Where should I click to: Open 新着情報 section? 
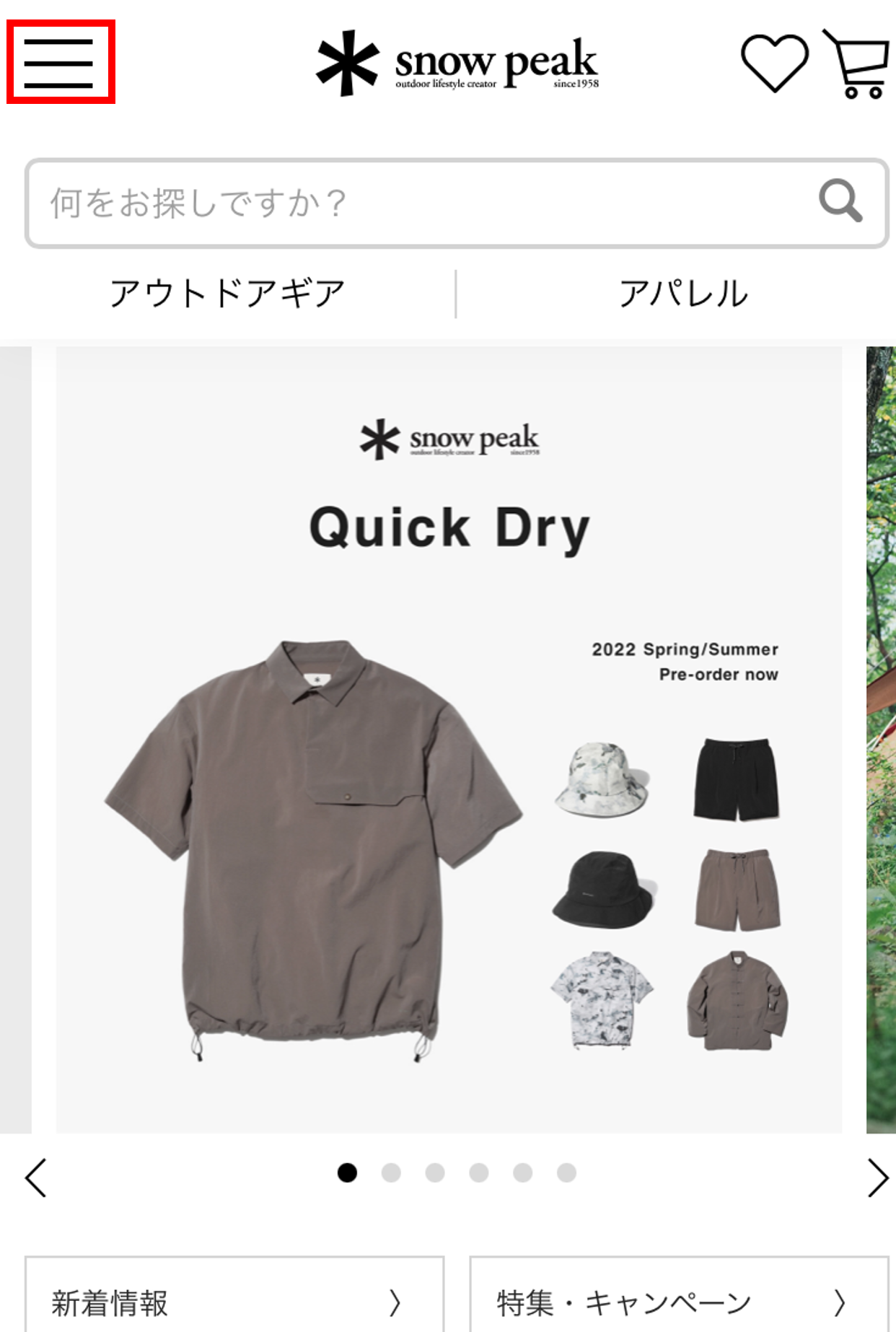(234, 1302)
